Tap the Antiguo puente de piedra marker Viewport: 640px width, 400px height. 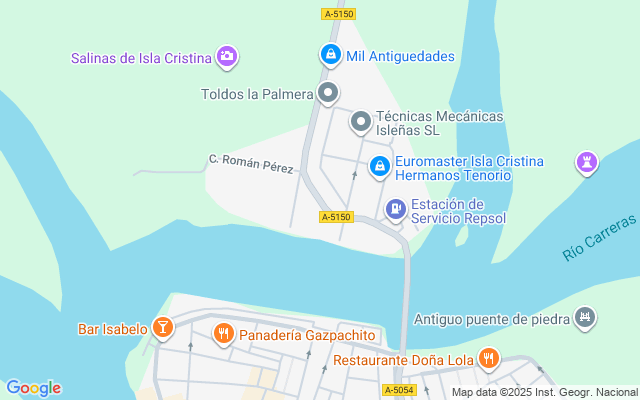[585, 318]
